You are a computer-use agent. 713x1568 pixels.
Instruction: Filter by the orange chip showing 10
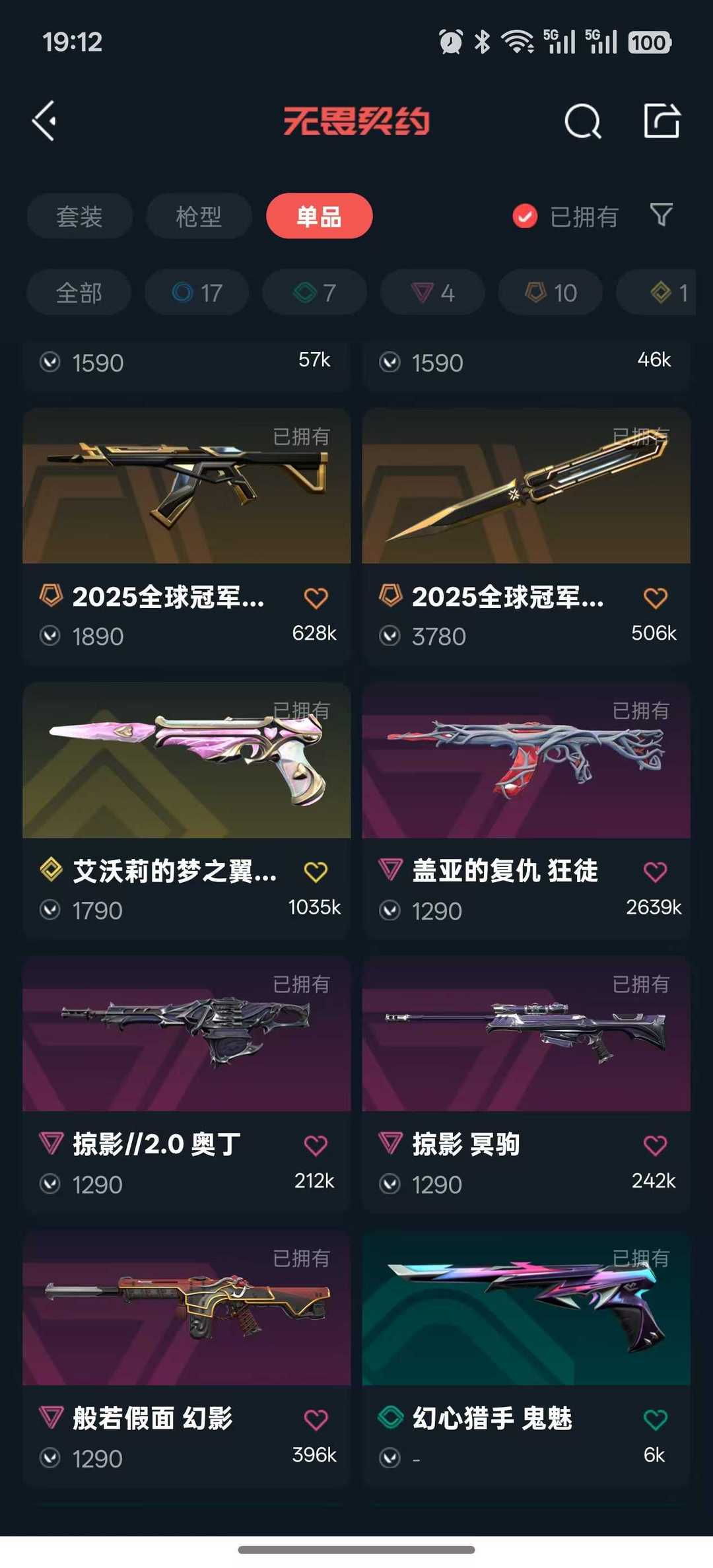550,292
